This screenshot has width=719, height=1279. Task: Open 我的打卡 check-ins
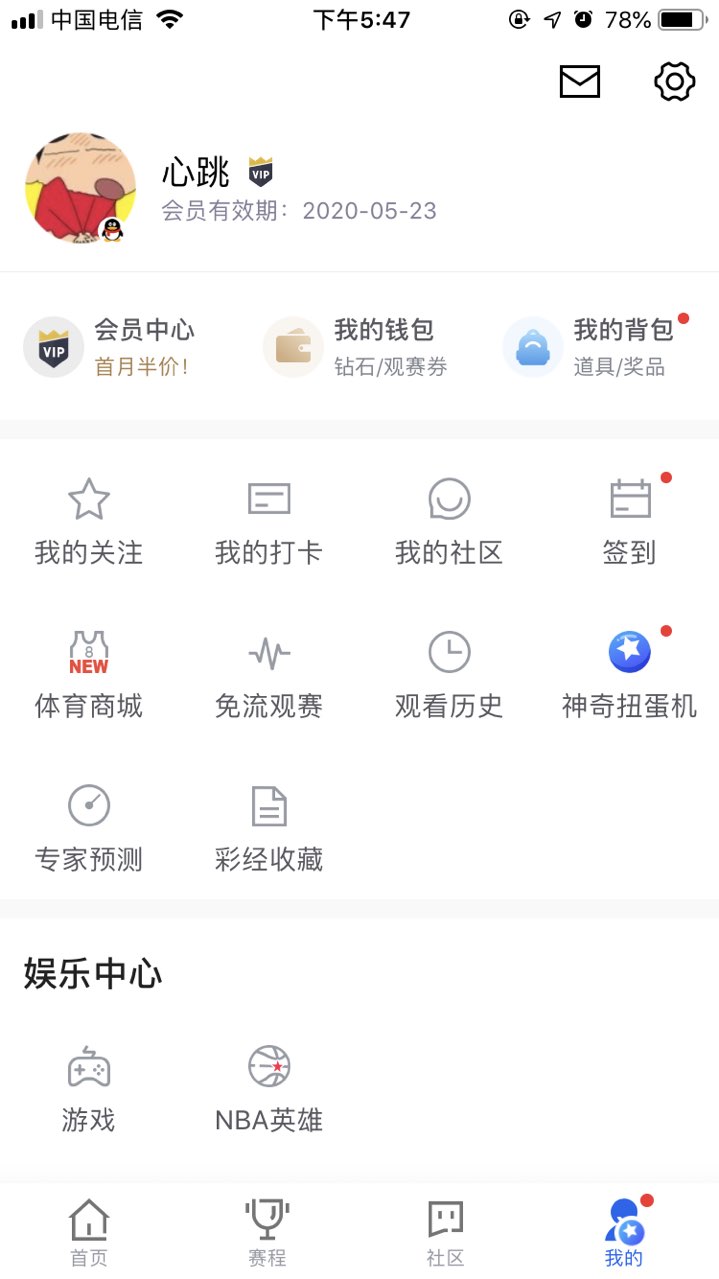269,522
